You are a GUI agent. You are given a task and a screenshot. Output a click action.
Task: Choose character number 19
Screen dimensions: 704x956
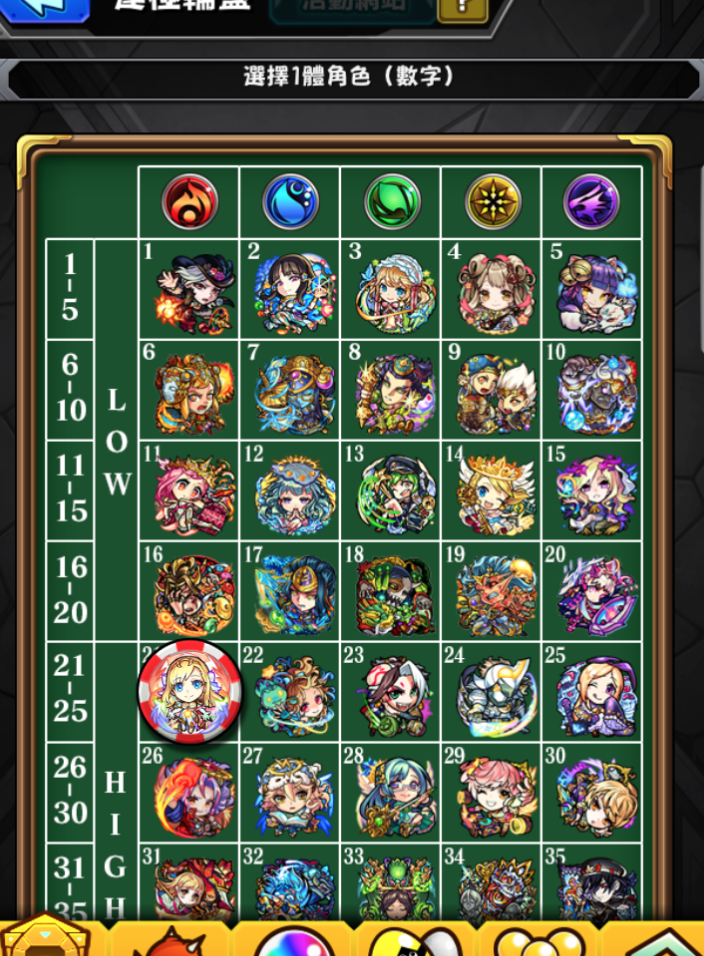(491, 591)
